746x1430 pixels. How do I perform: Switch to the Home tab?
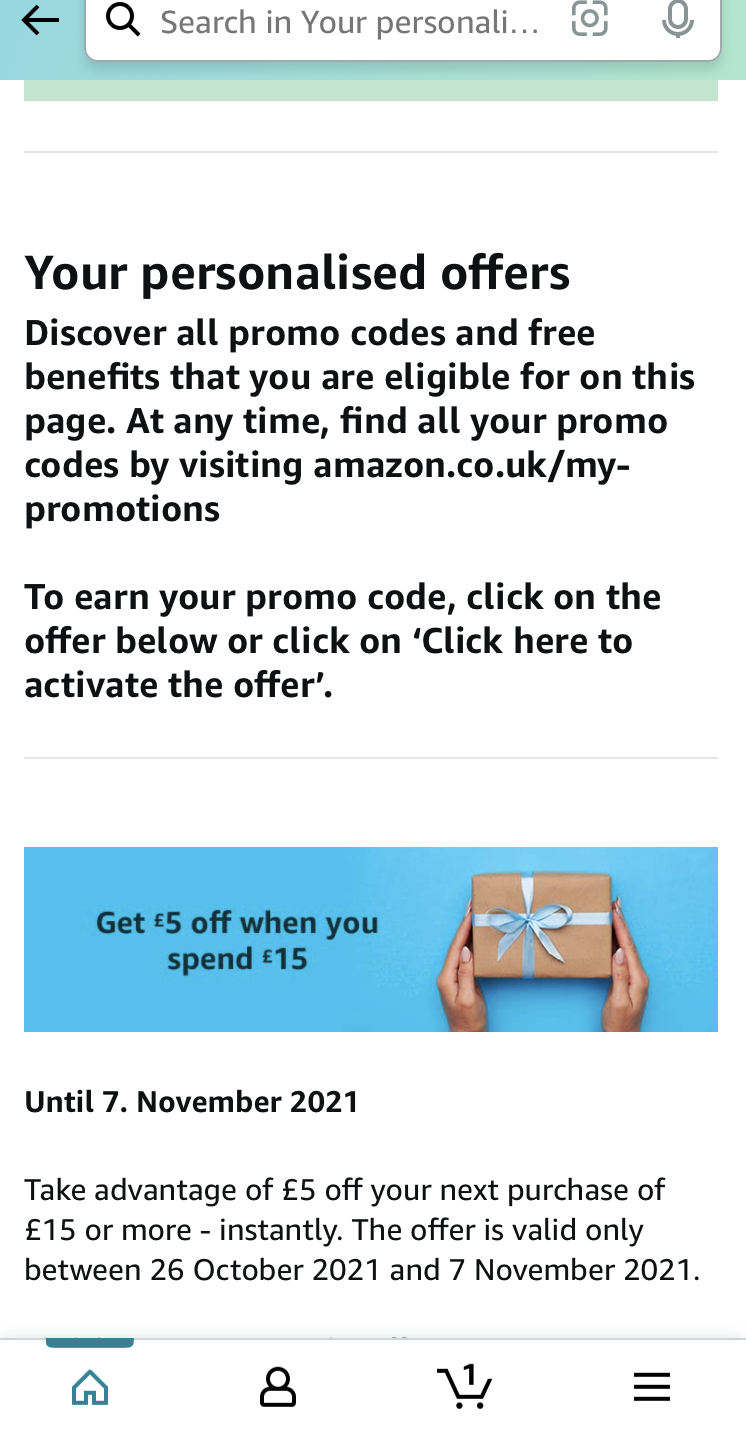click(x=90, y=1387)
